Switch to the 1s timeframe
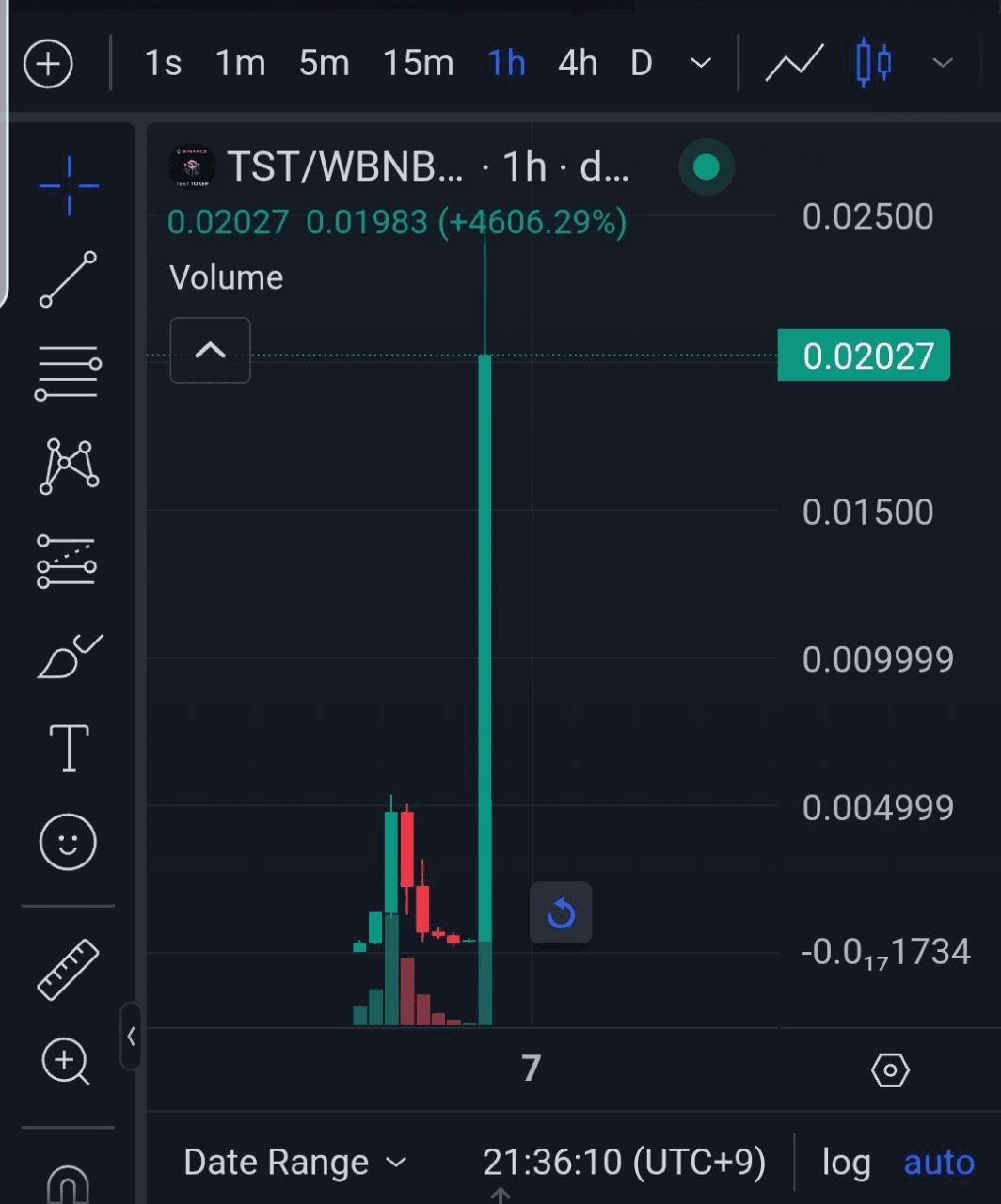 [163, 64]
